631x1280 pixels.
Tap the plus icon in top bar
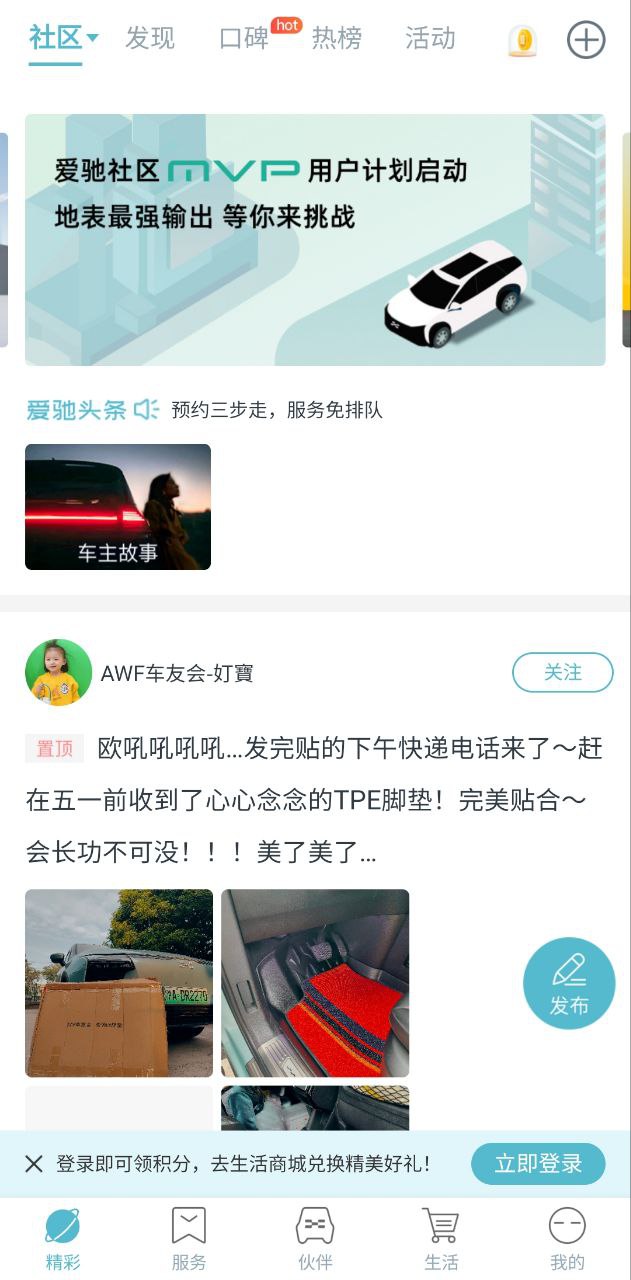pyautogui.click(x=586, y=41)
